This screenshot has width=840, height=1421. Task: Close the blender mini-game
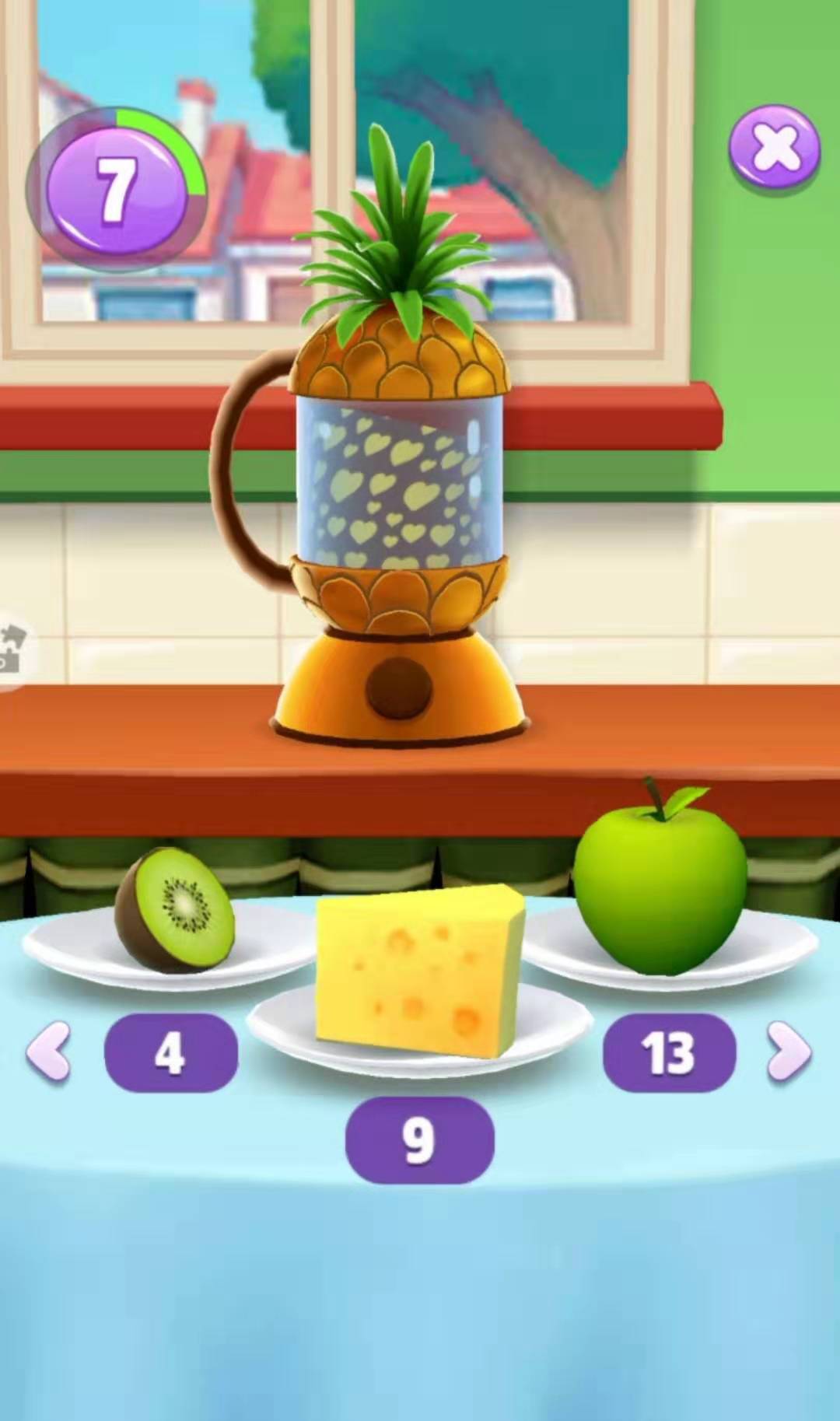(x=775, y=148)
